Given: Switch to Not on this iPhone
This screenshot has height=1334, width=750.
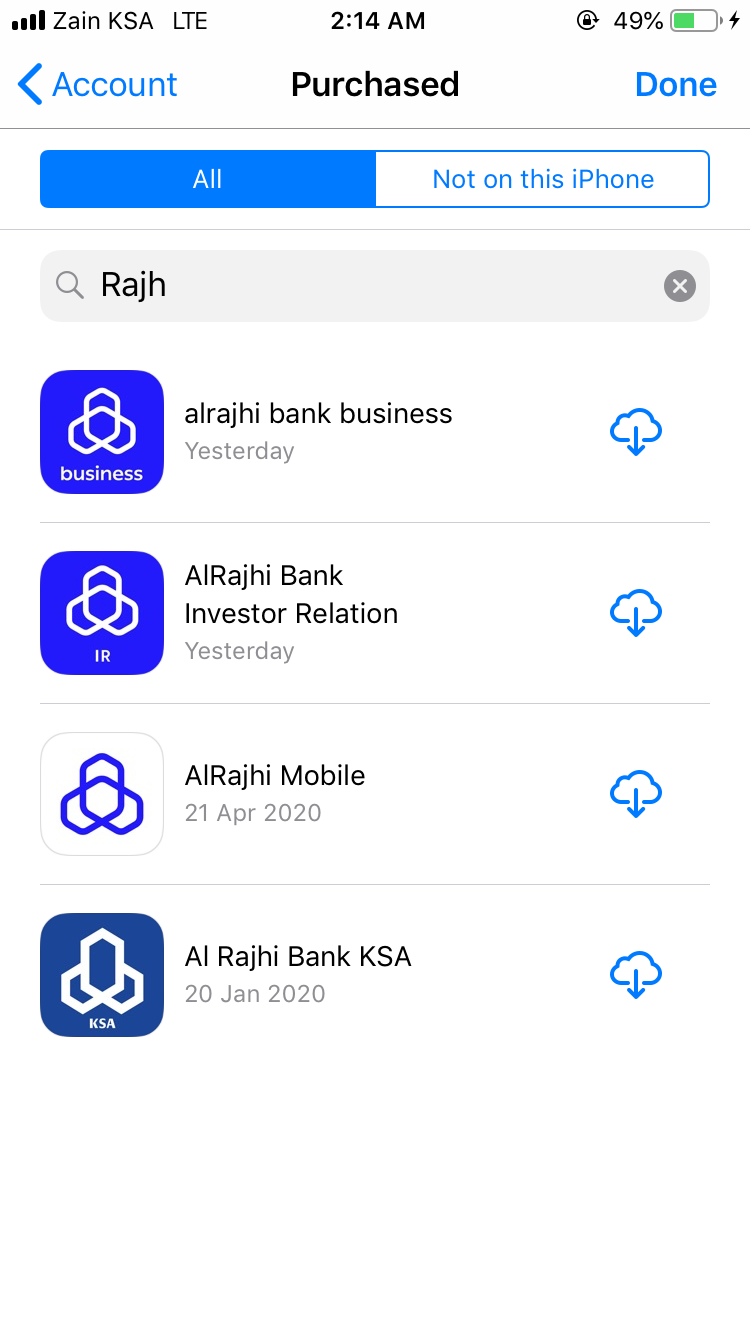Looking at the screenshot, I should pyautogui.click(x=542, y=179).
